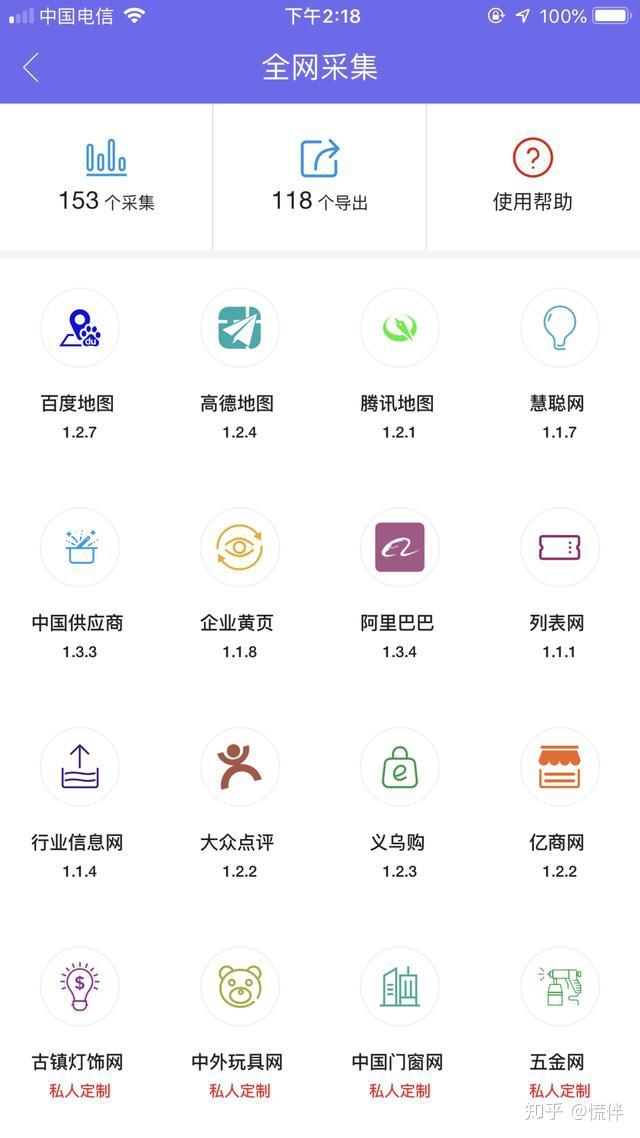Tap the 中国供应商 item
640x1138 pixels.
[79, 584]
